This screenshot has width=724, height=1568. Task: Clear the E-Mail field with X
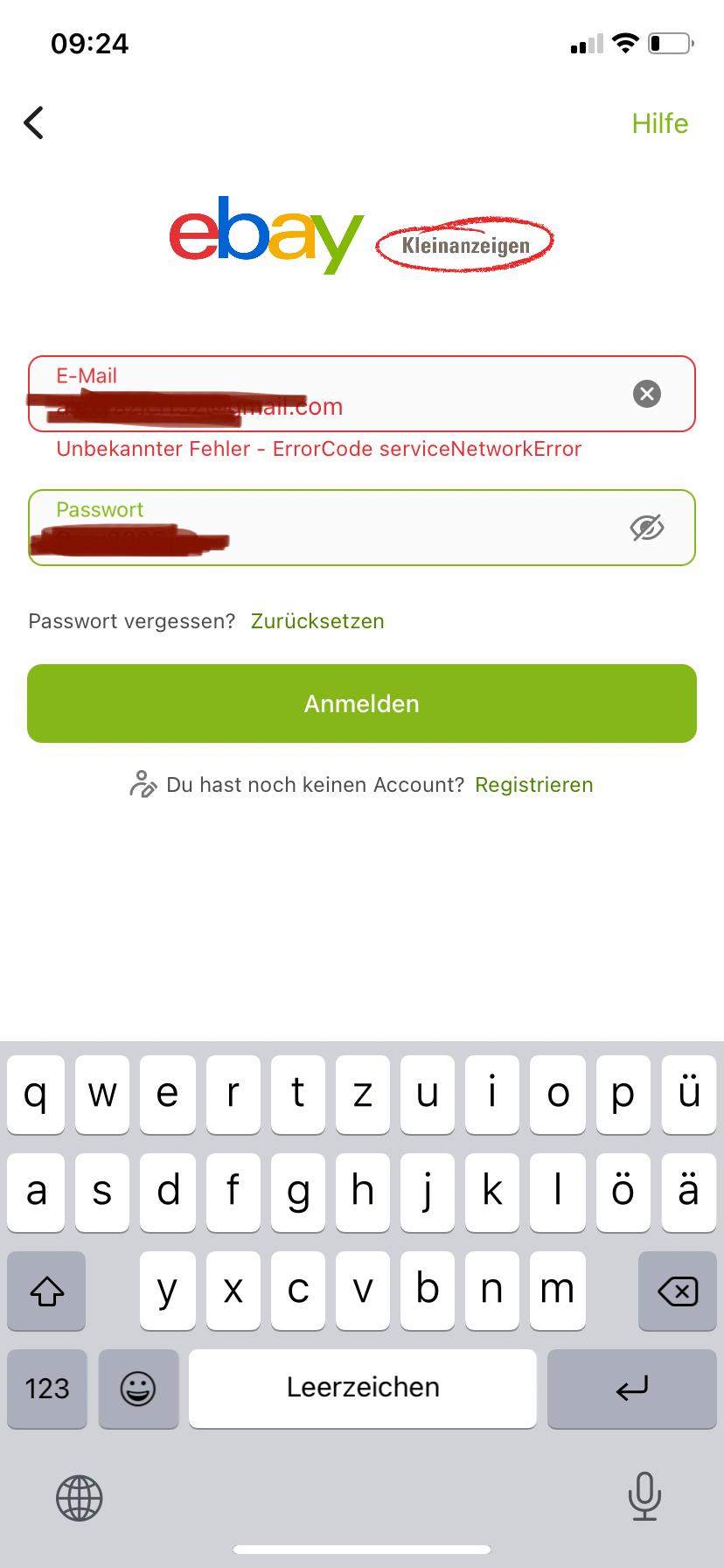646,394
